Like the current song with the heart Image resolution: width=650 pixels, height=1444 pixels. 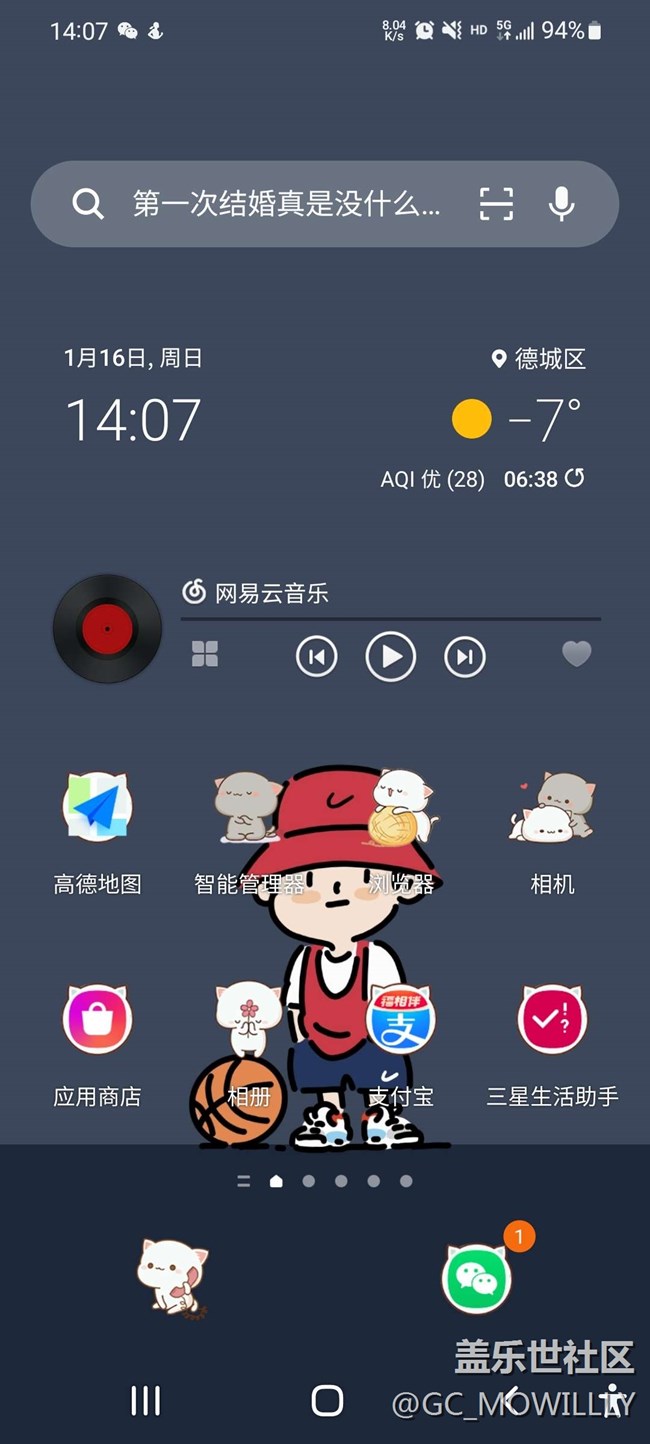(576, 654)
